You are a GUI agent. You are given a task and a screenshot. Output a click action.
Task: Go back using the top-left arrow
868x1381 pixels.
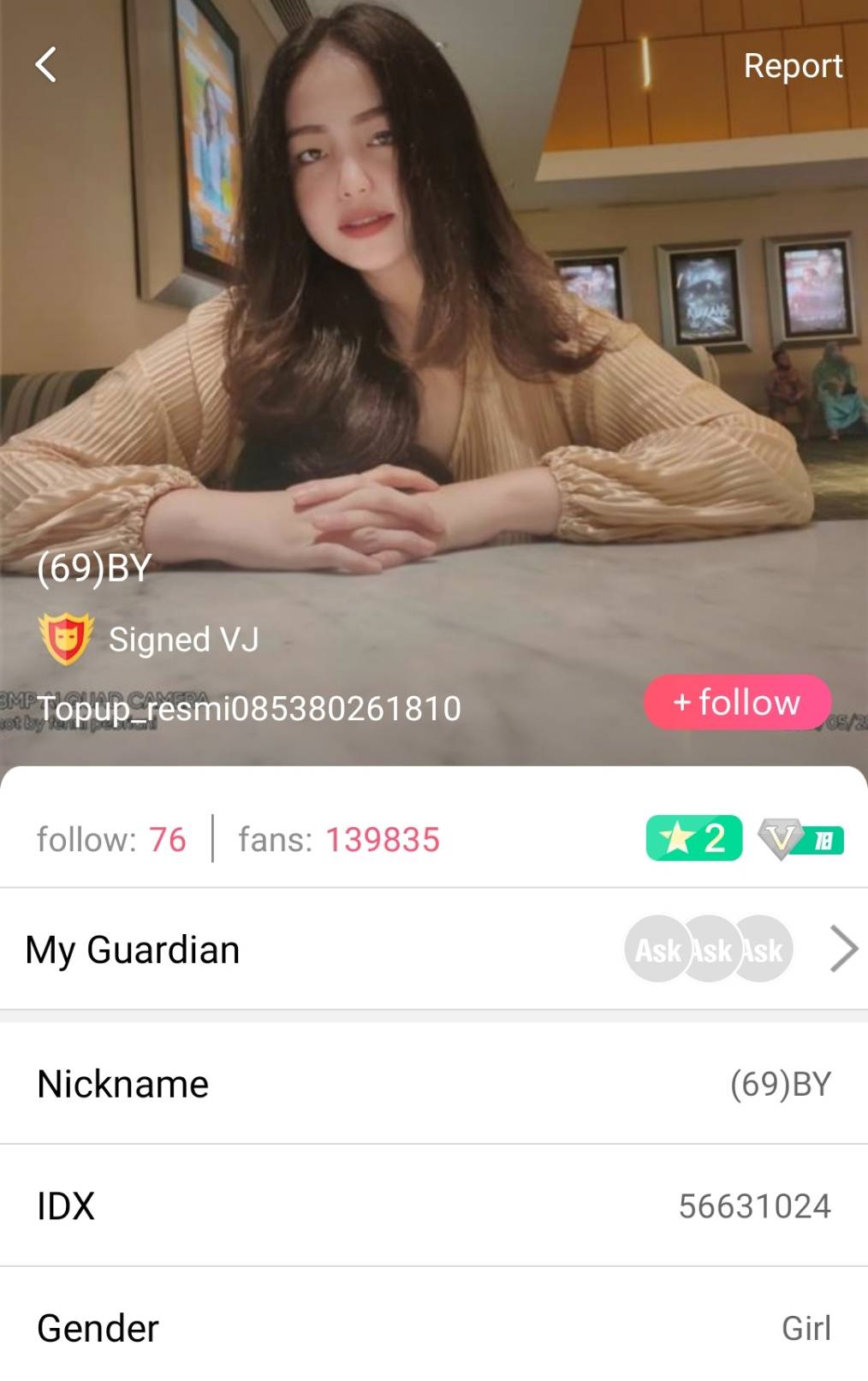[x=46, y=65]
